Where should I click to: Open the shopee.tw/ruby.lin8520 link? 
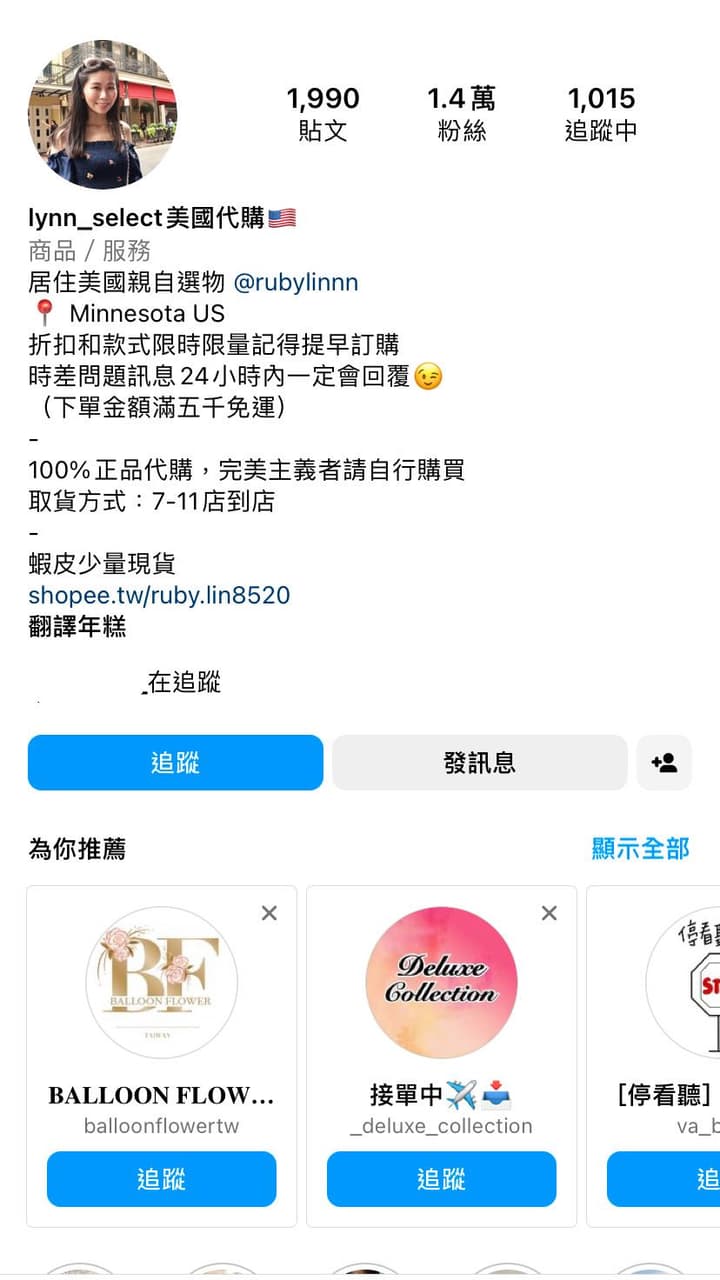pyautogui.click(x=160, y=594)
